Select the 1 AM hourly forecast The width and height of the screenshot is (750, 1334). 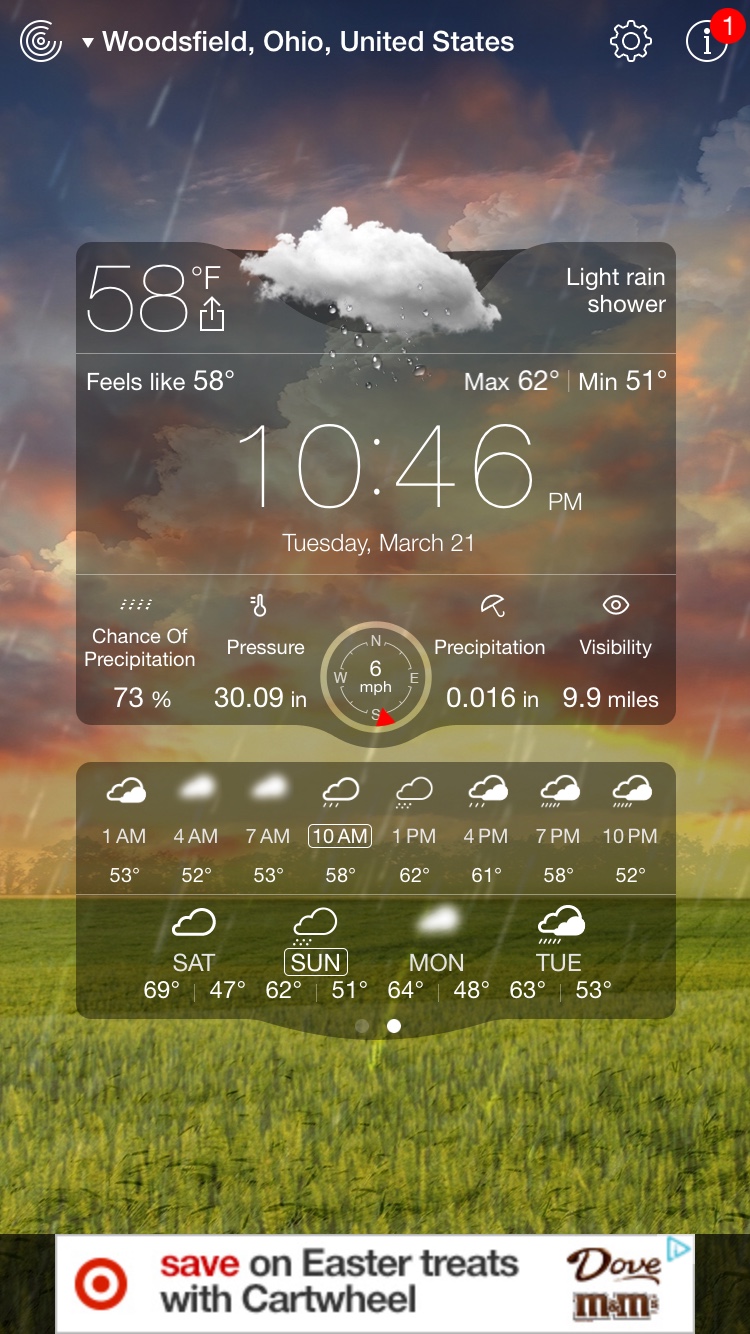point(124,836)
